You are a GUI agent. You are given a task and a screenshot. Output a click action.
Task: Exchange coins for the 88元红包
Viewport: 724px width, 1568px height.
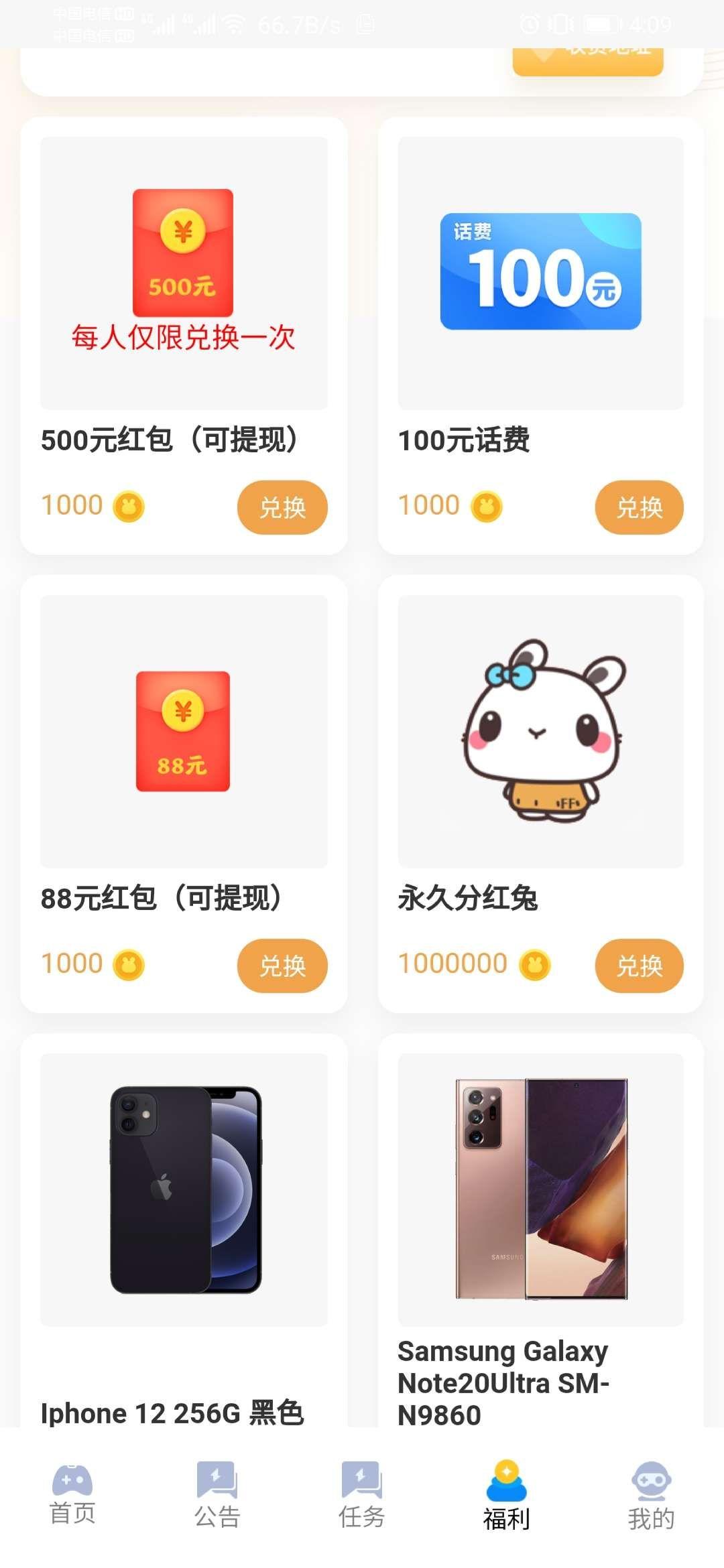[282, 966]
